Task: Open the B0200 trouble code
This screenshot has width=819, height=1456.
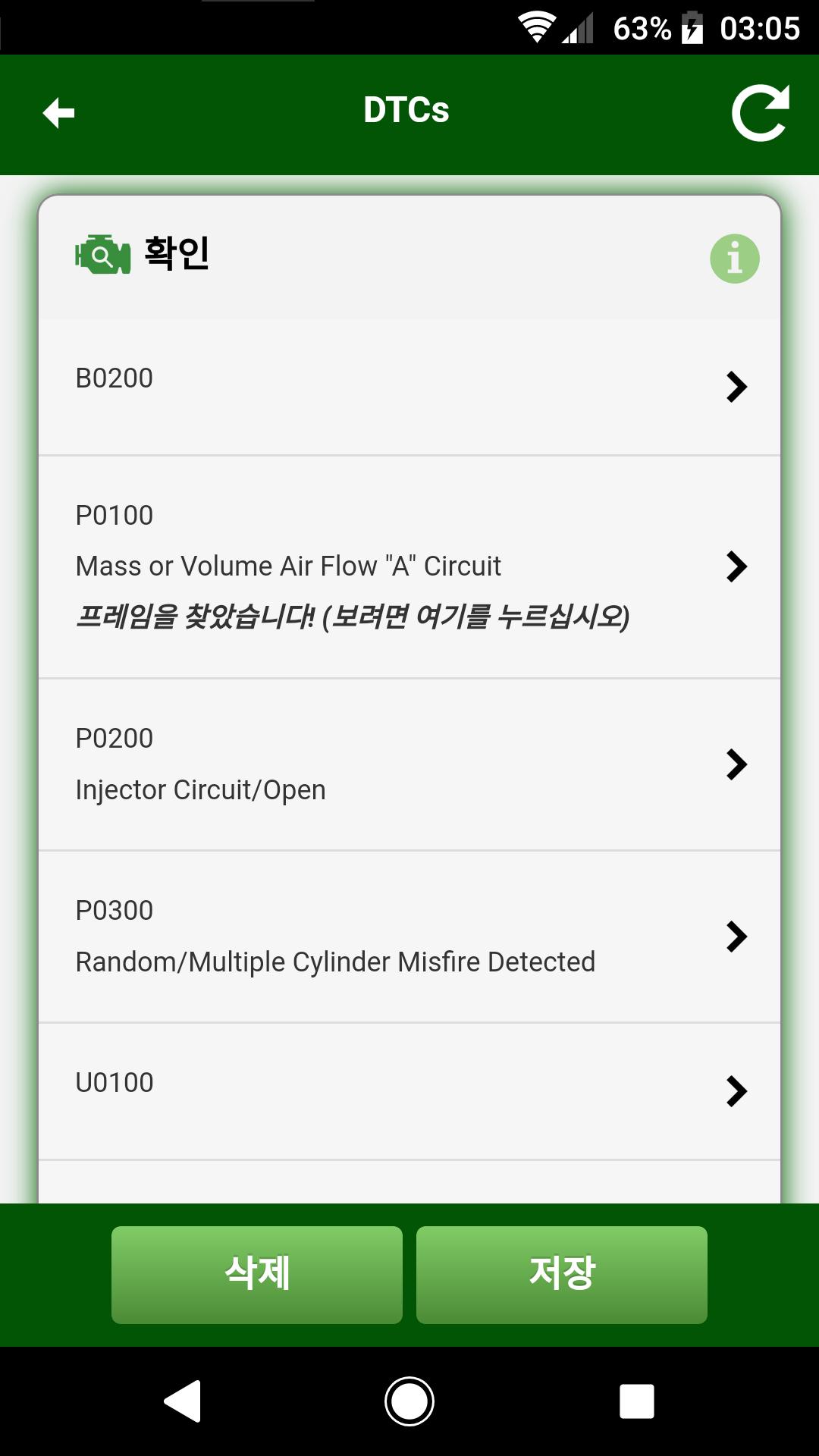Action: (x=409, y=387)
